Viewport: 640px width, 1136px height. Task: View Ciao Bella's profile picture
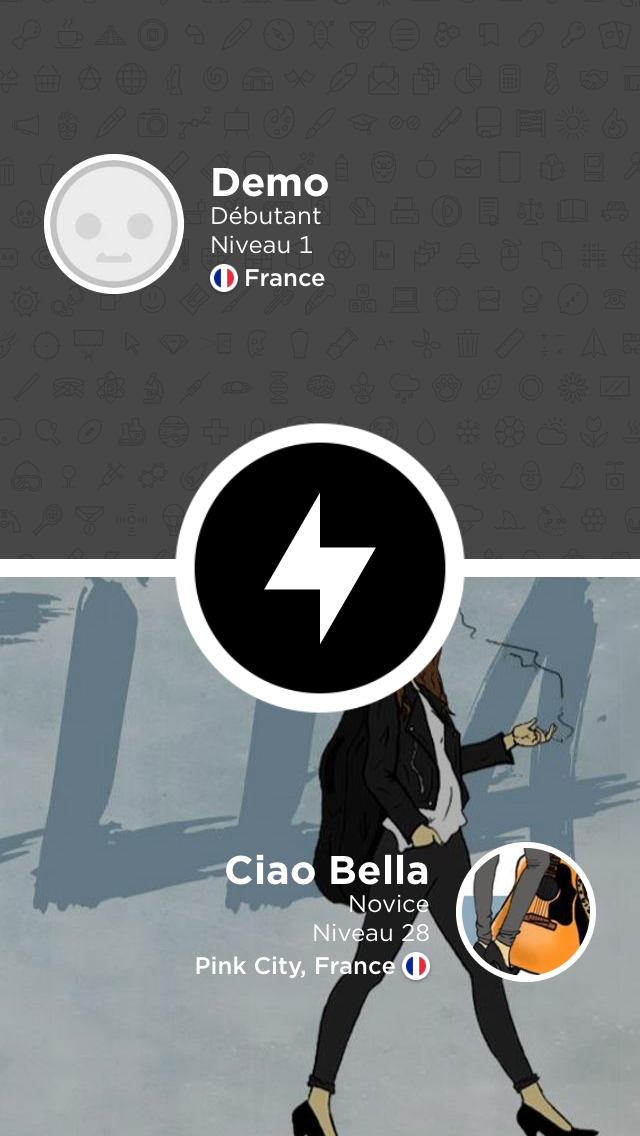[525, 911]
